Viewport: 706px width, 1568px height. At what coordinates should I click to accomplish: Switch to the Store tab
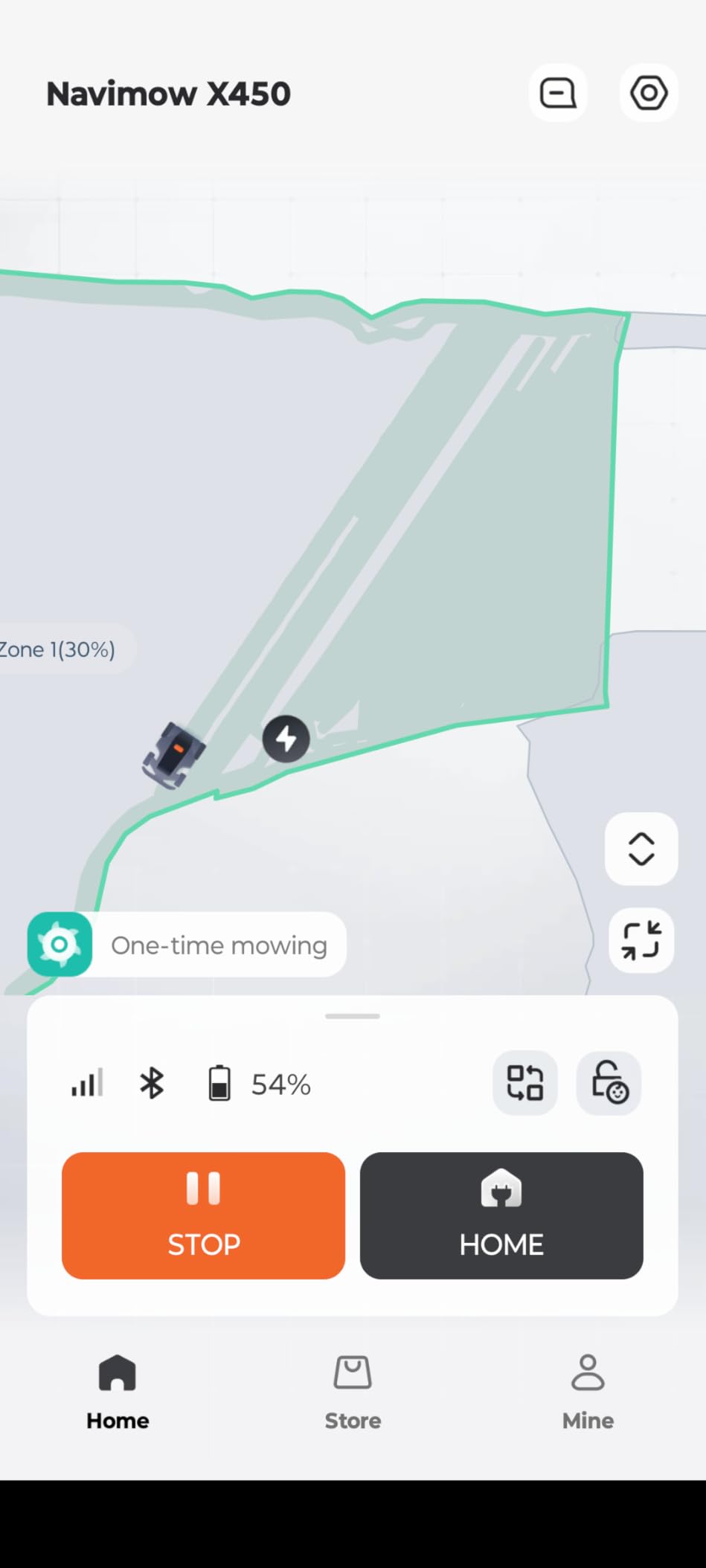353,1391
